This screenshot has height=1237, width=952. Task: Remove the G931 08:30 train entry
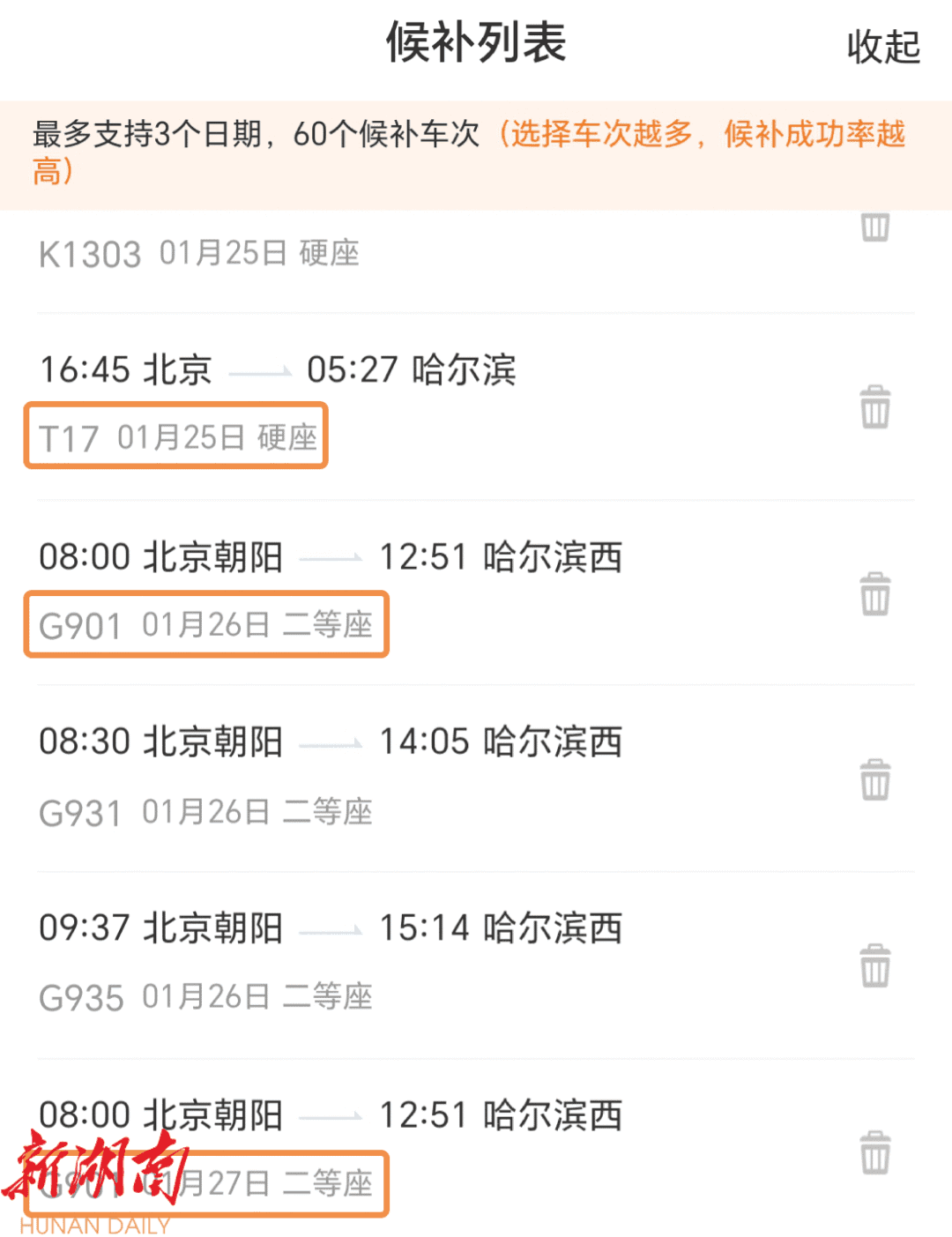pos(874,780)
